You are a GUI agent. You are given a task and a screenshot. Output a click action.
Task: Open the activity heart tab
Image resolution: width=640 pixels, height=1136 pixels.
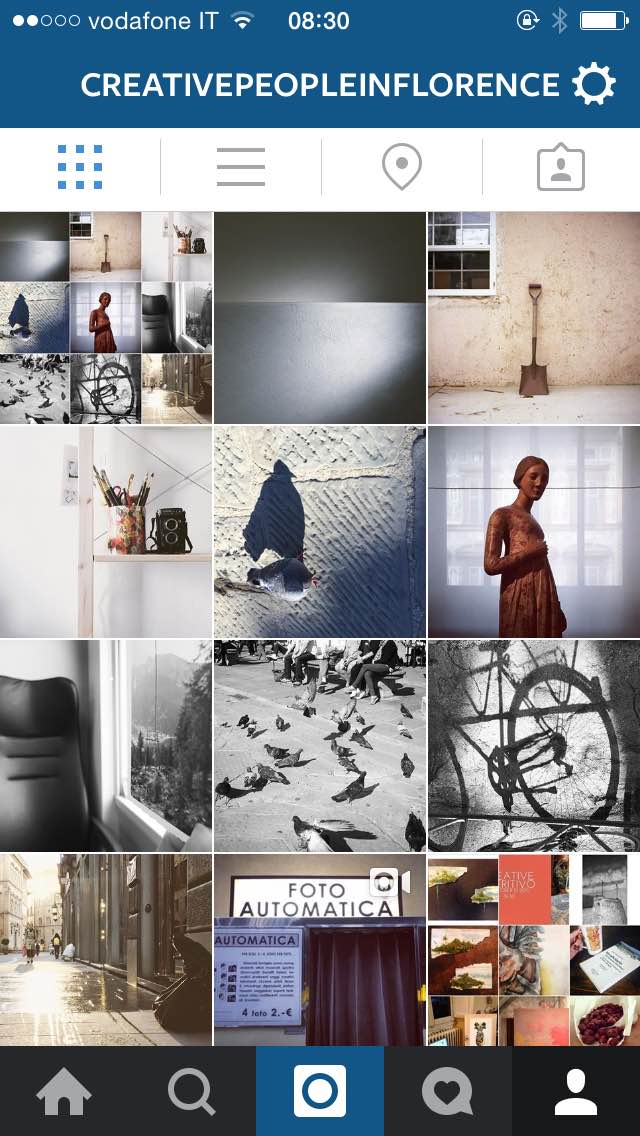[x=447, y=1091]
